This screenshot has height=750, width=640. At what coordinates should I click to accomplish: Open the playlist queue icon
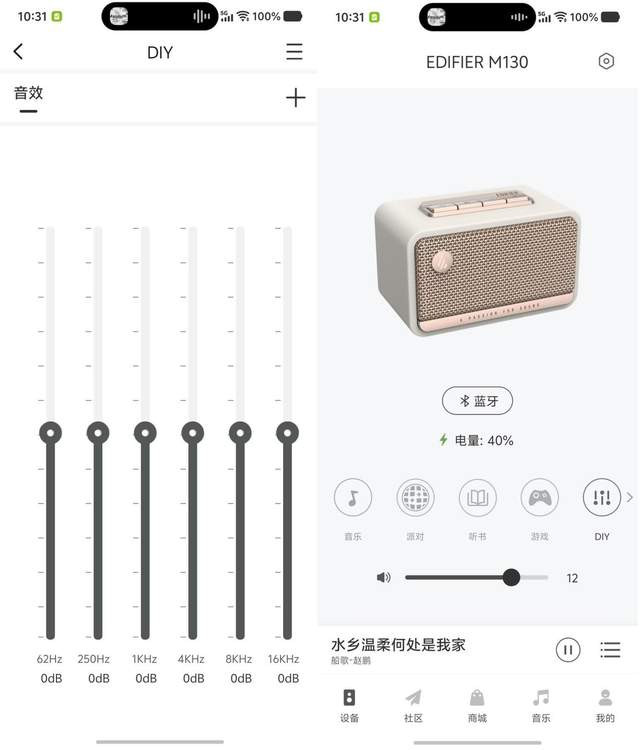[x=610, y=650]
